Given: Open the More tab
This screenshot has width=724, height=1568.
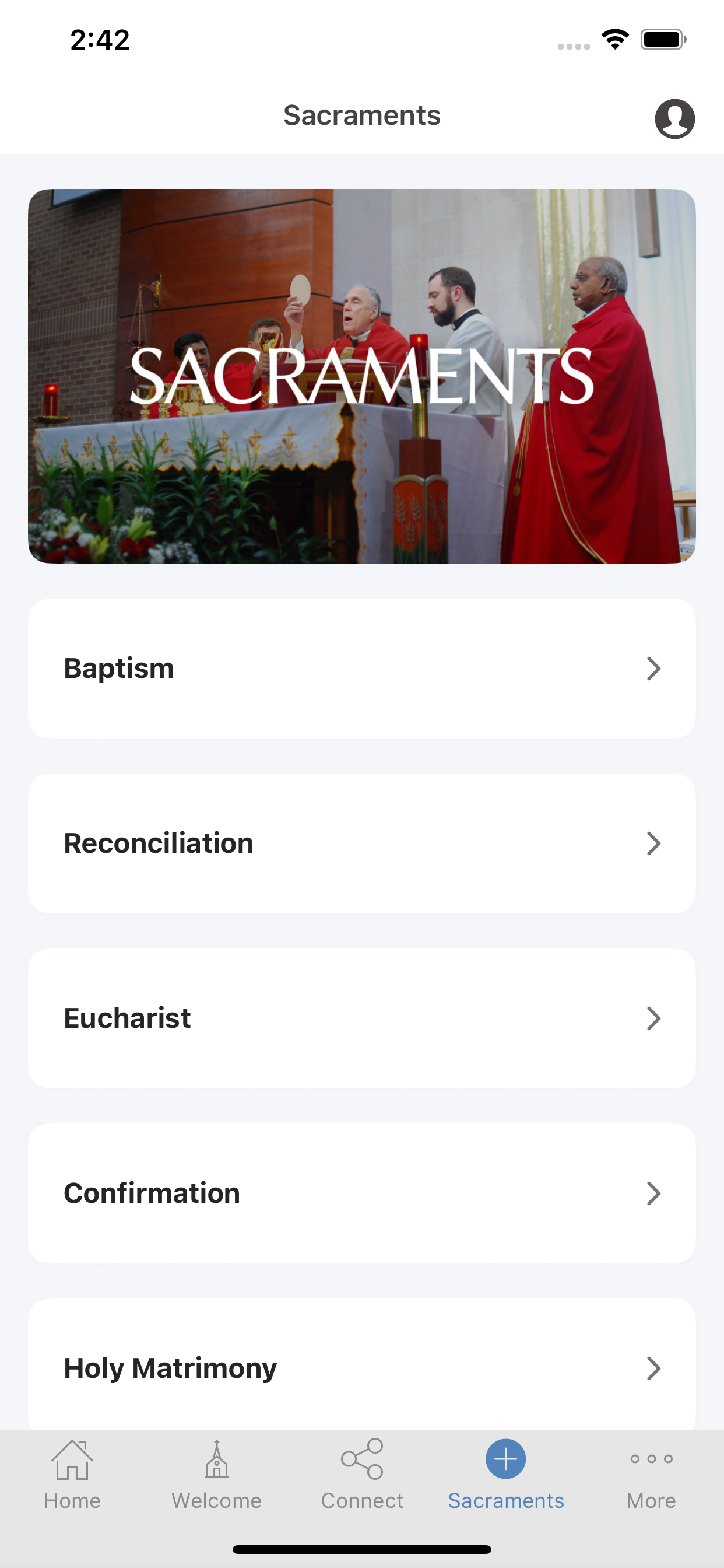Looking at the screenshot, I should [x=651, y=1474].
